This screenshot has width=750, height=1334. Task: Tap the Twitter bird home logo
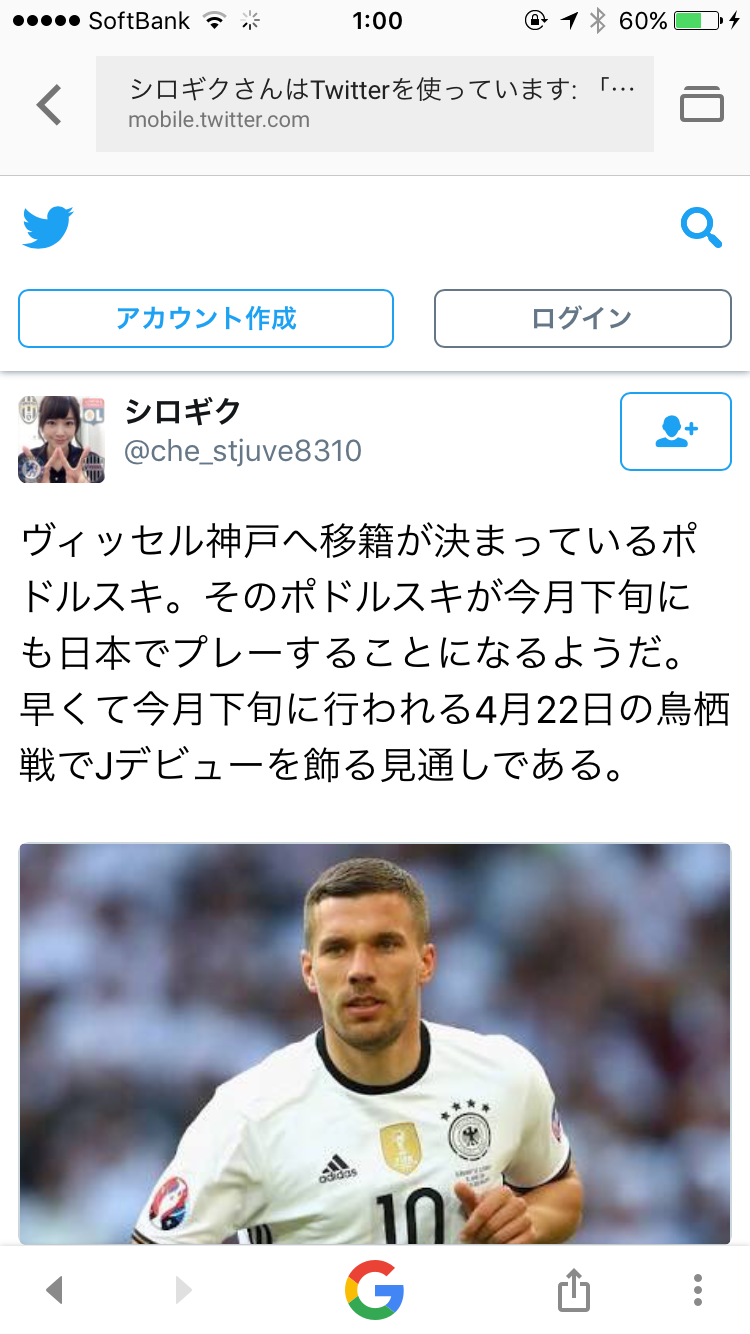click(x=48, y=228)
